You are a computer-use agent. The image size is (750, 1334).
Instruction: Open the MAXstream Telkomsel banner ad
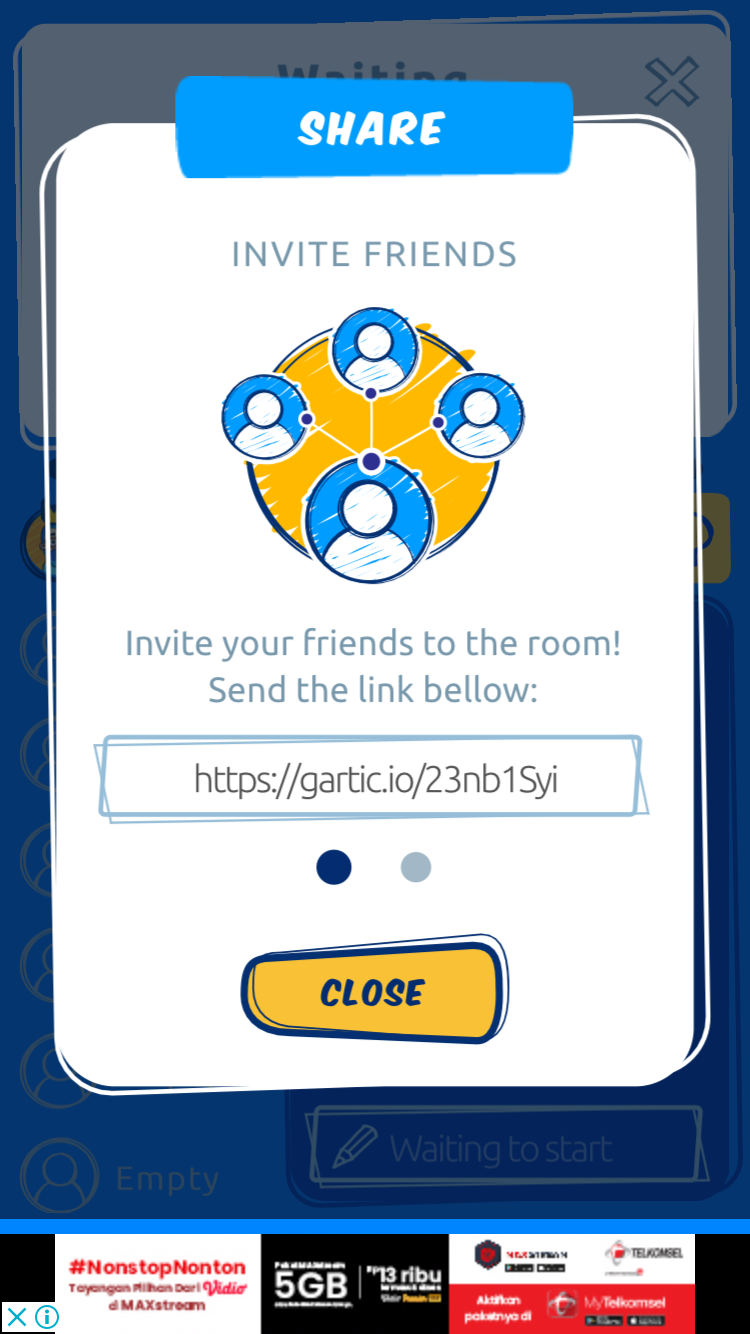point(375,1283)
